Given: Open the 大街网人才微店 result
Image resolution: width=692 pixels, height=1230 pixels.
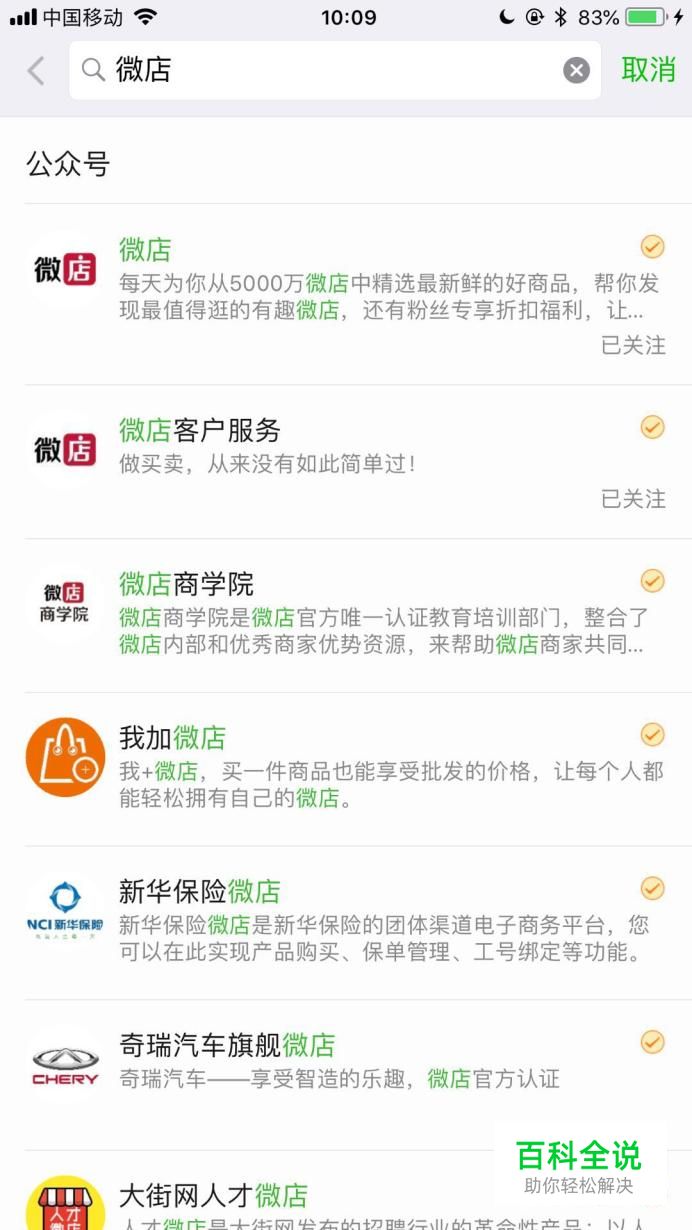Looking at the screenshot, I should point(346,1191).
